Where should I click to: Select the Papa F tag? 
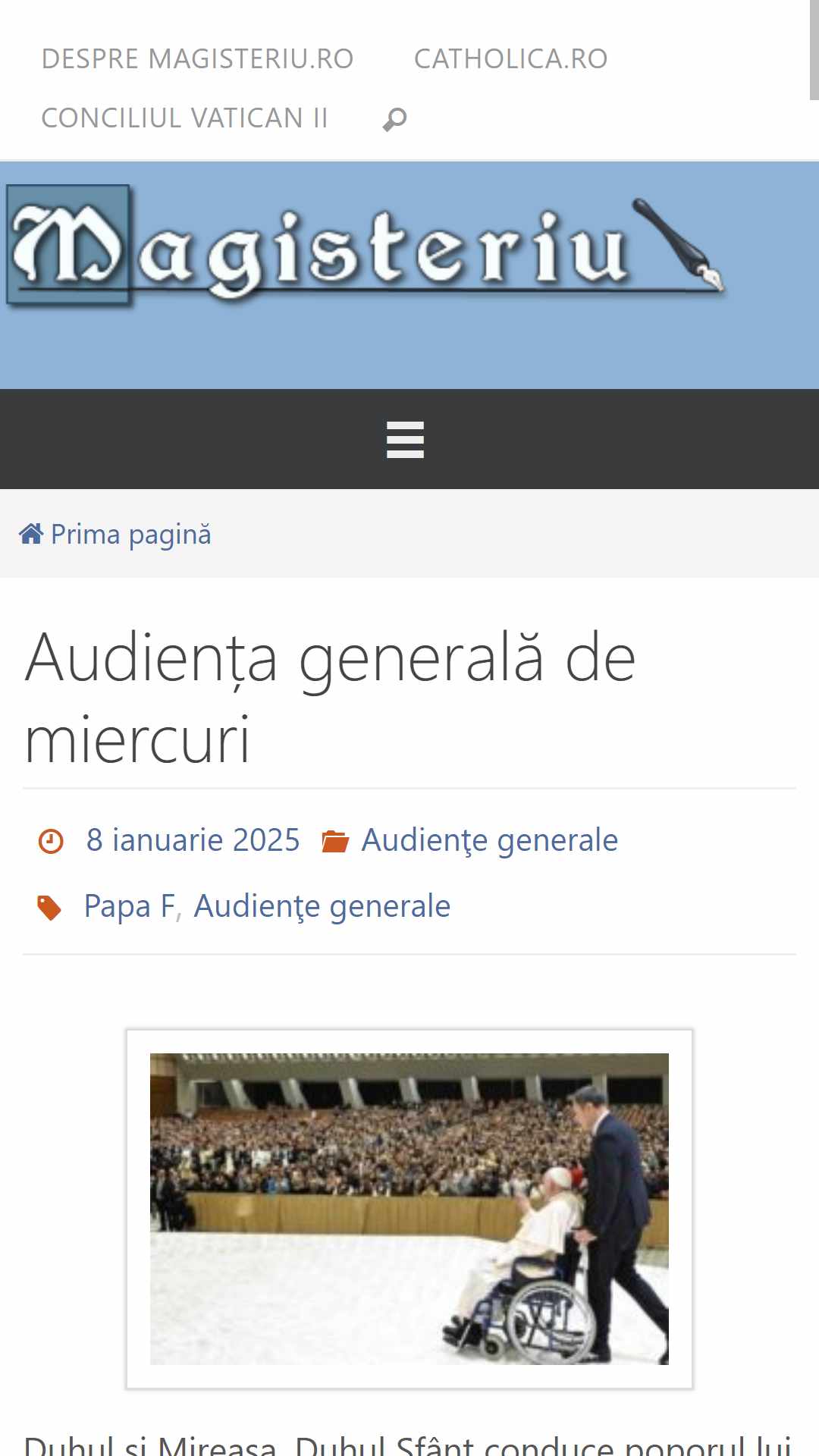[129, 906]
